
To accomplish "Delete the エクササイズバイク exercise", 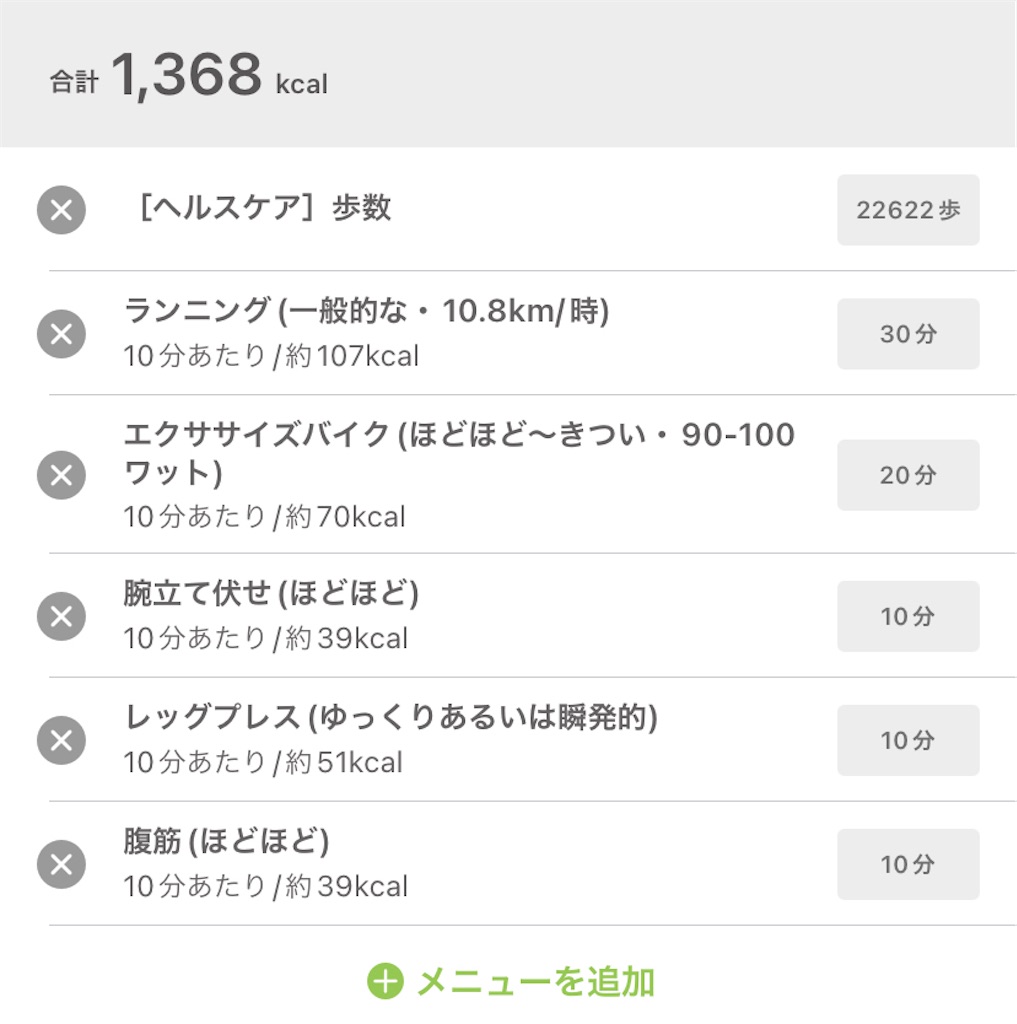I will (x=61, y=475).
